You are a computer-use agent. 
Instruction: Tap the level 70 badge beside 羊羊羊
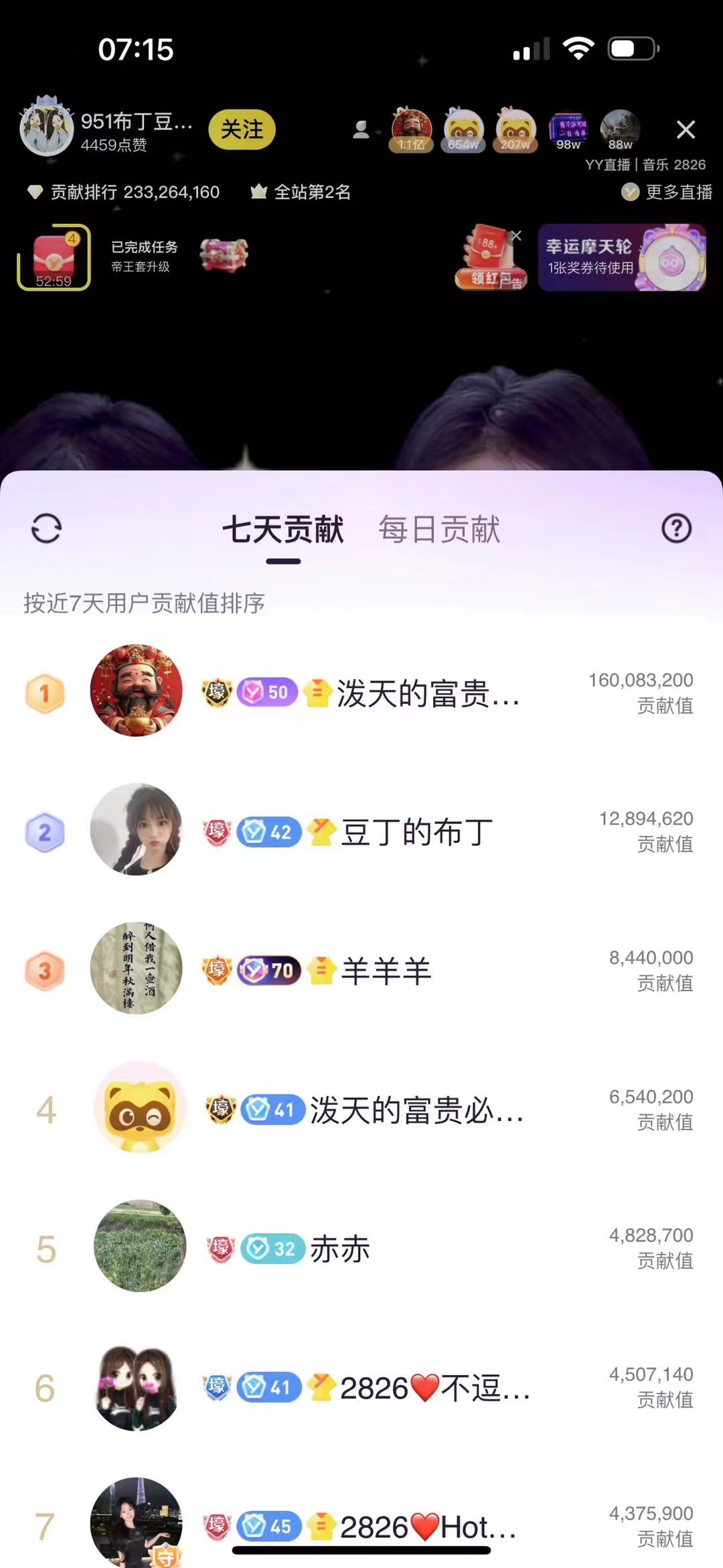pos(268,969)
